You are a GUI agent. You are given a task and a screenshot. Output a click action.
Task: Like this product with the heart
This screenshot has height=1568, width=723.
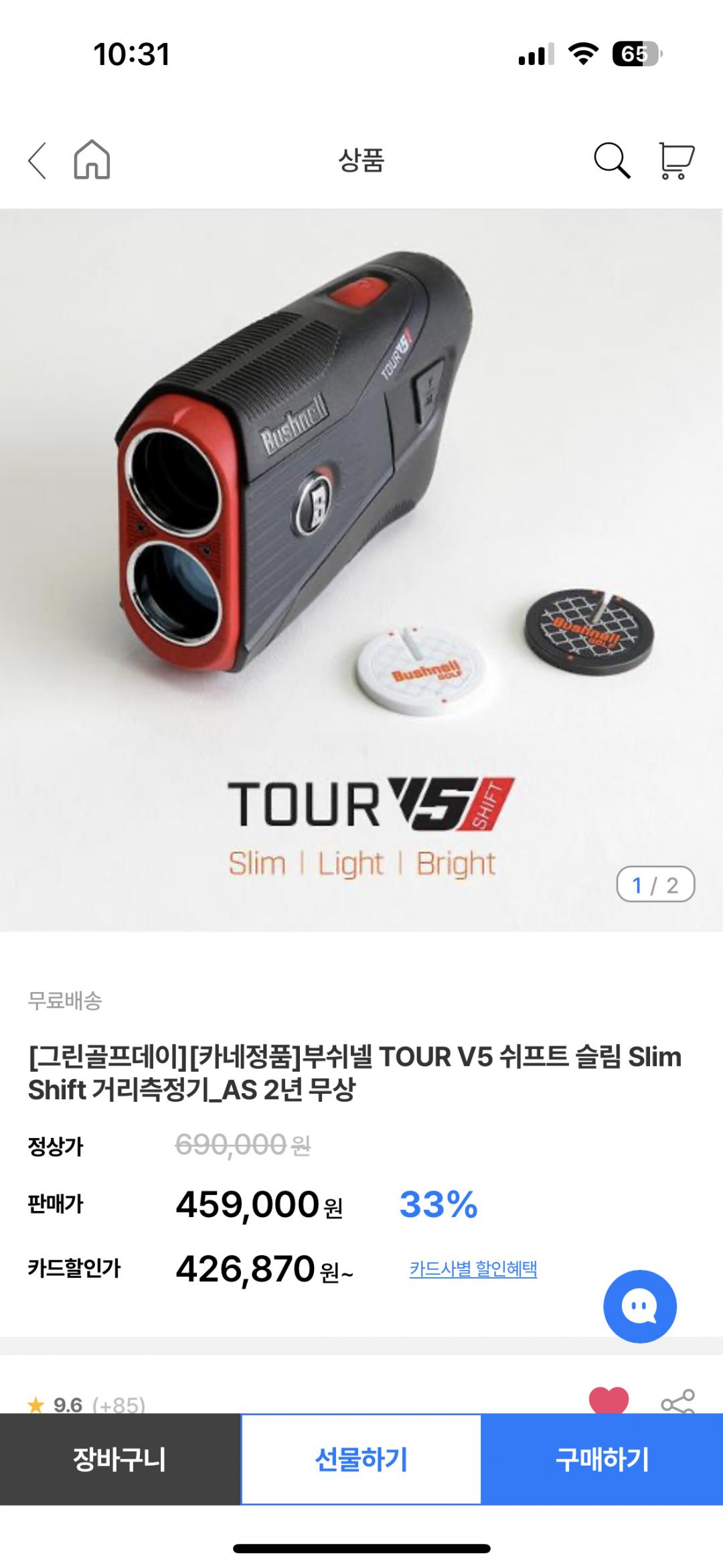point(608,1400)
